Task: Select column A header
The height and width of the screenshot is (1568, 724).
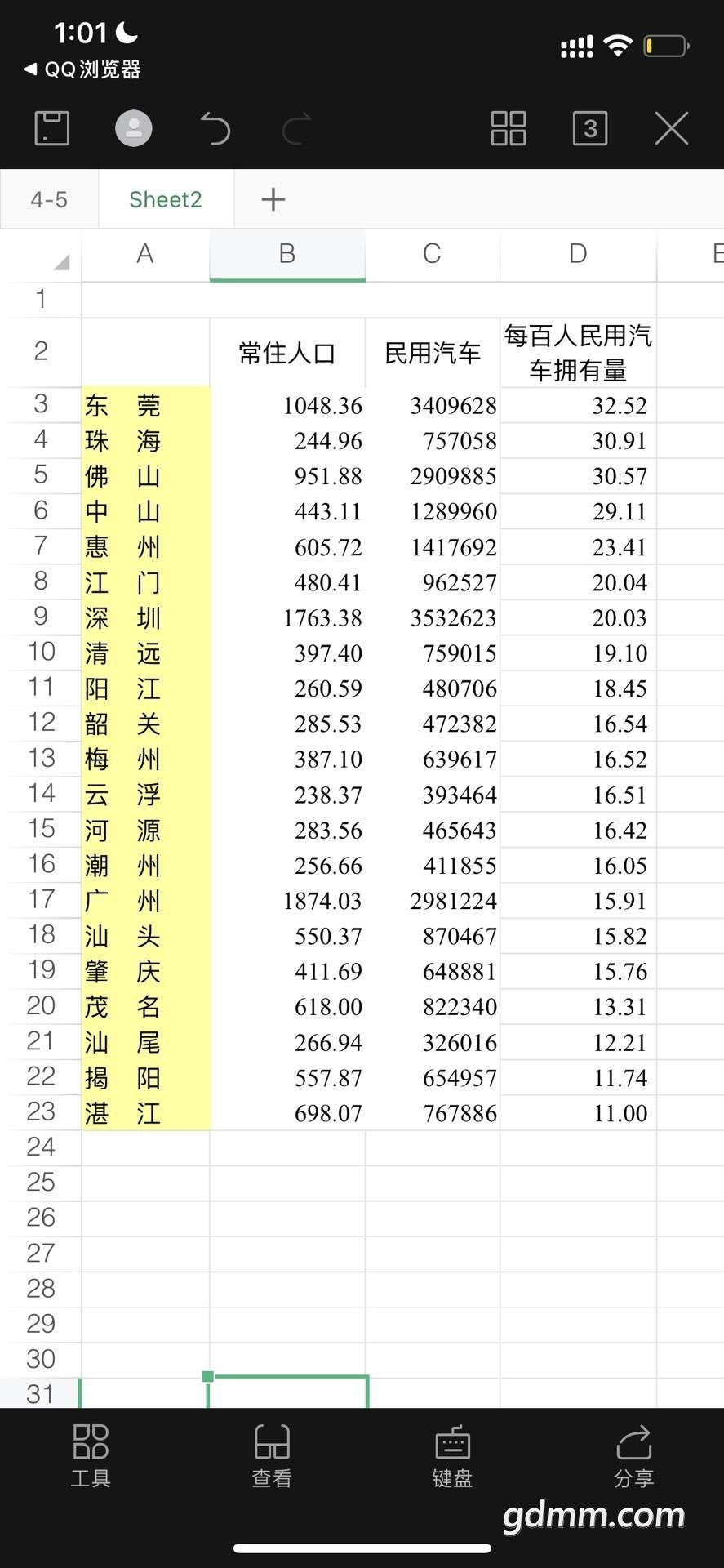Action: [145, 254]
